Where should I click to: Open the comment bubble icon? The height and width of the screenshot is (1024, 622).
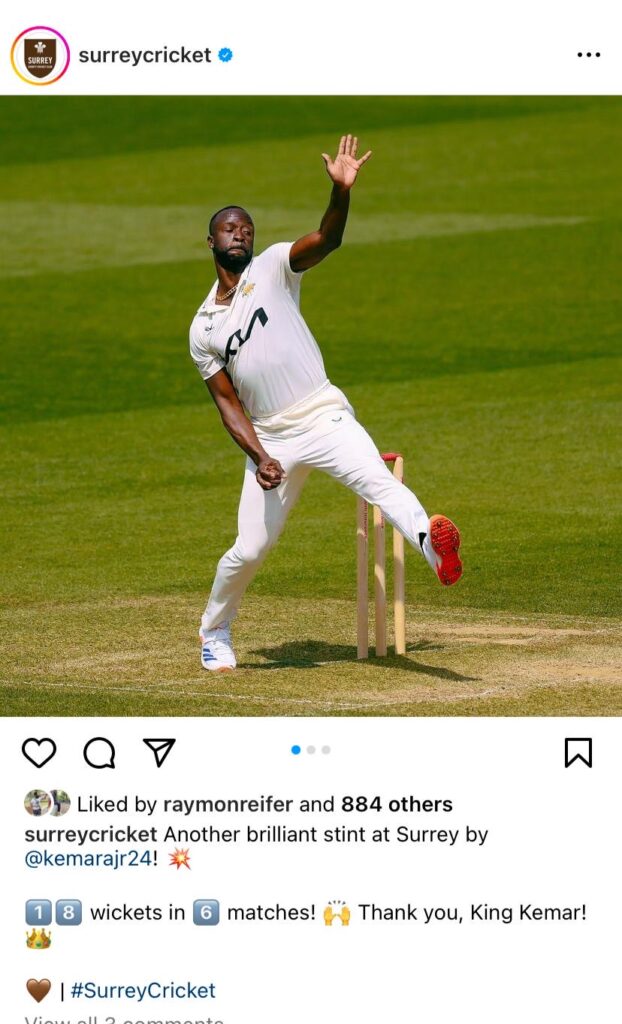click(x=99, y=753)
